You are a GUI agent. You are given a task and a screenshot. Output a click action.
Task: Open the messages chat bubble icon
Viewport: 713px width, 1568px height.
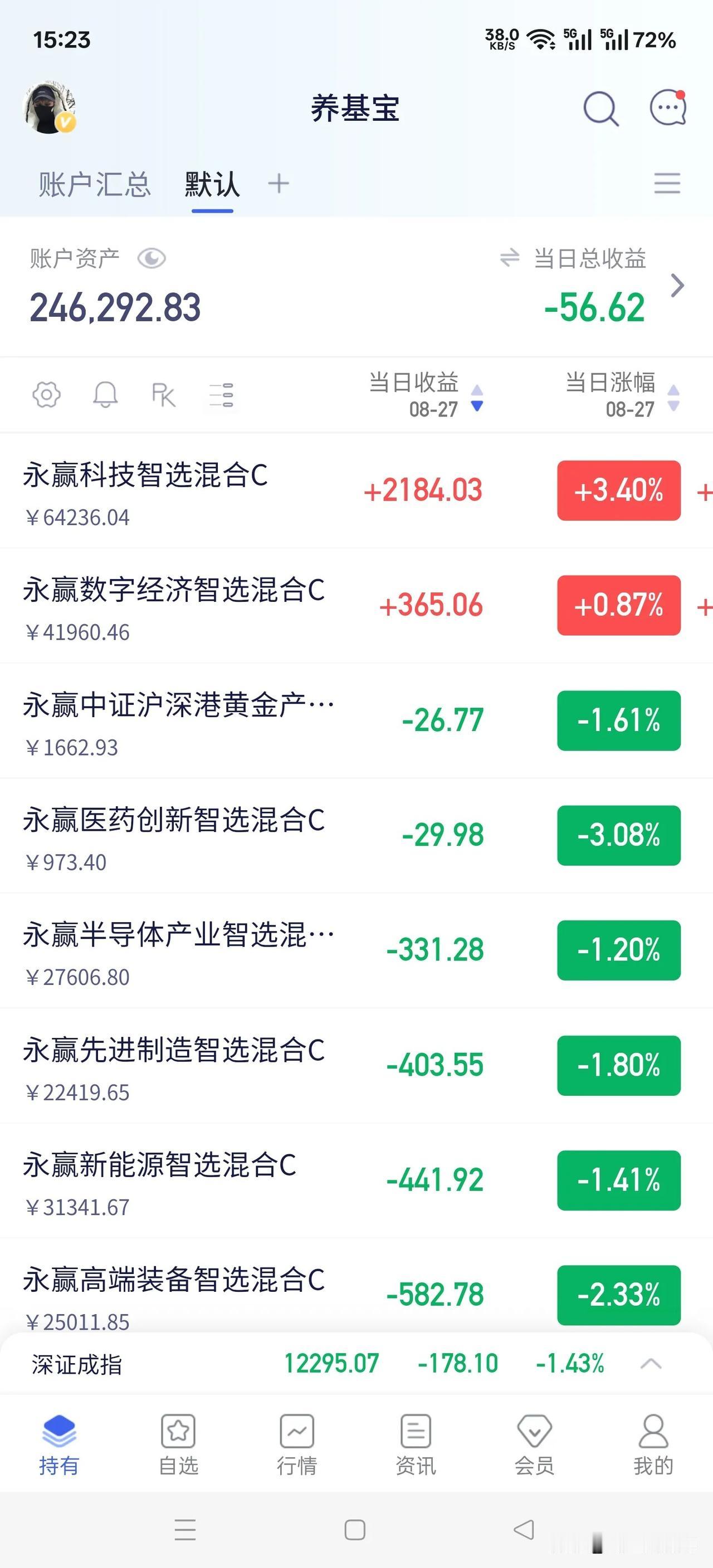[668, 107]
